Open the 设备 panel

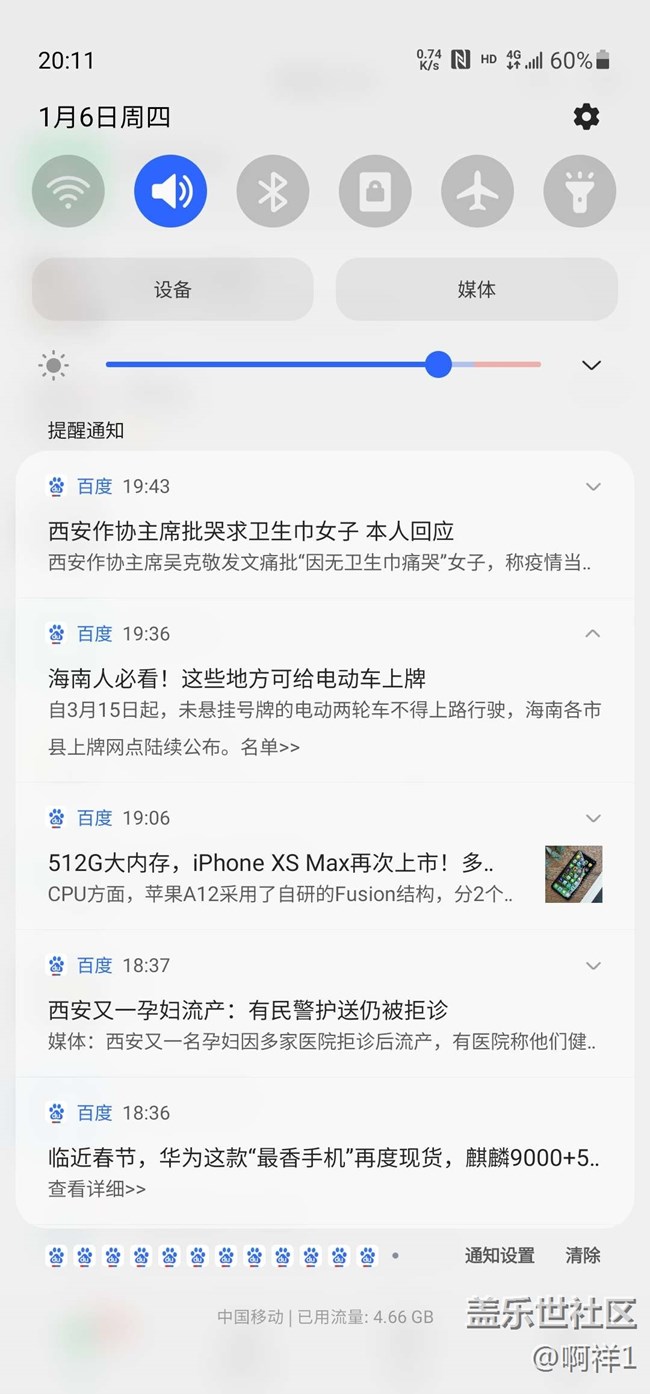point(172,290)
